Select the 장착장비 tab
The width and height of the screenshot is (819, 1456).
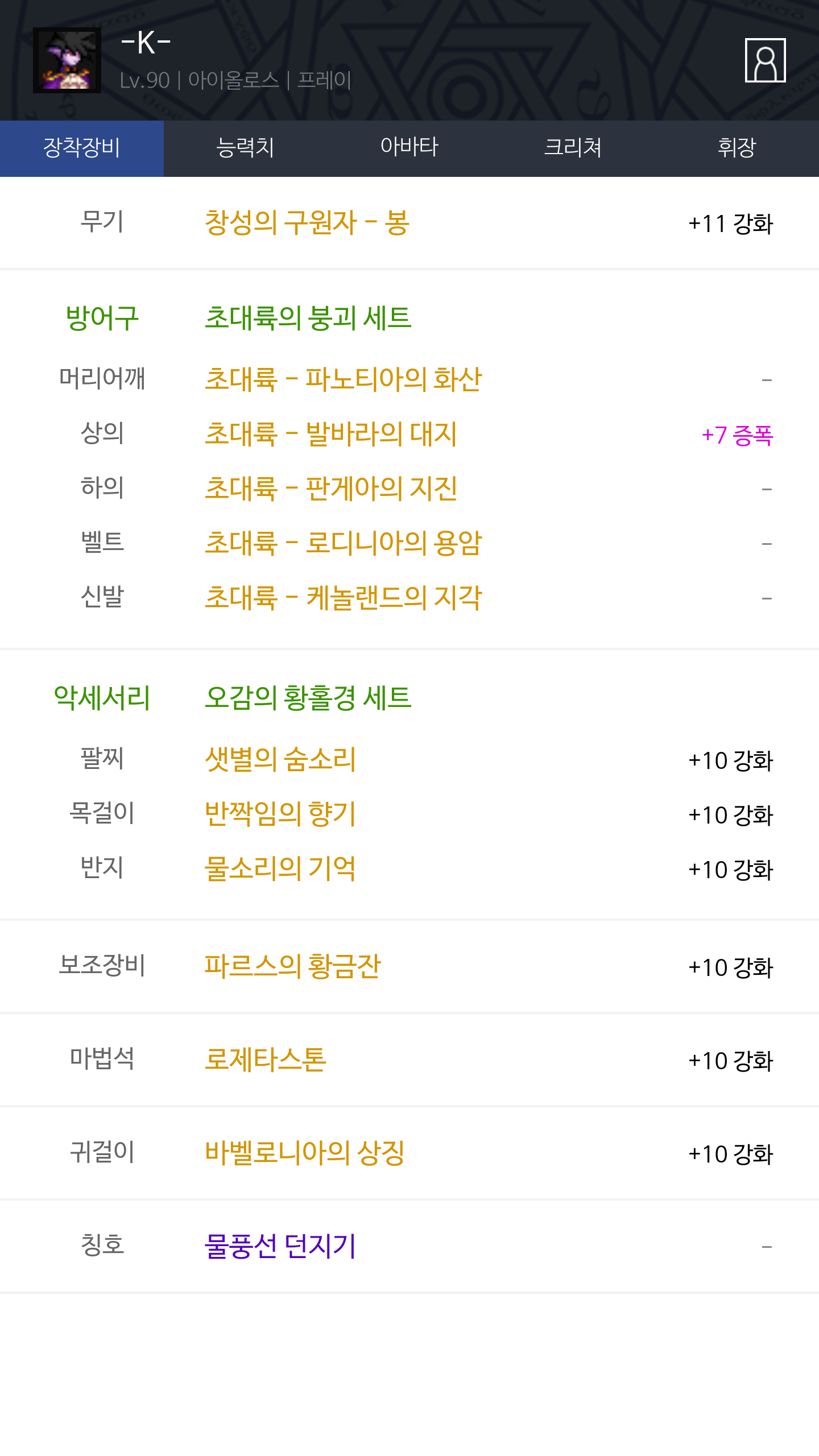click(82, 148)
